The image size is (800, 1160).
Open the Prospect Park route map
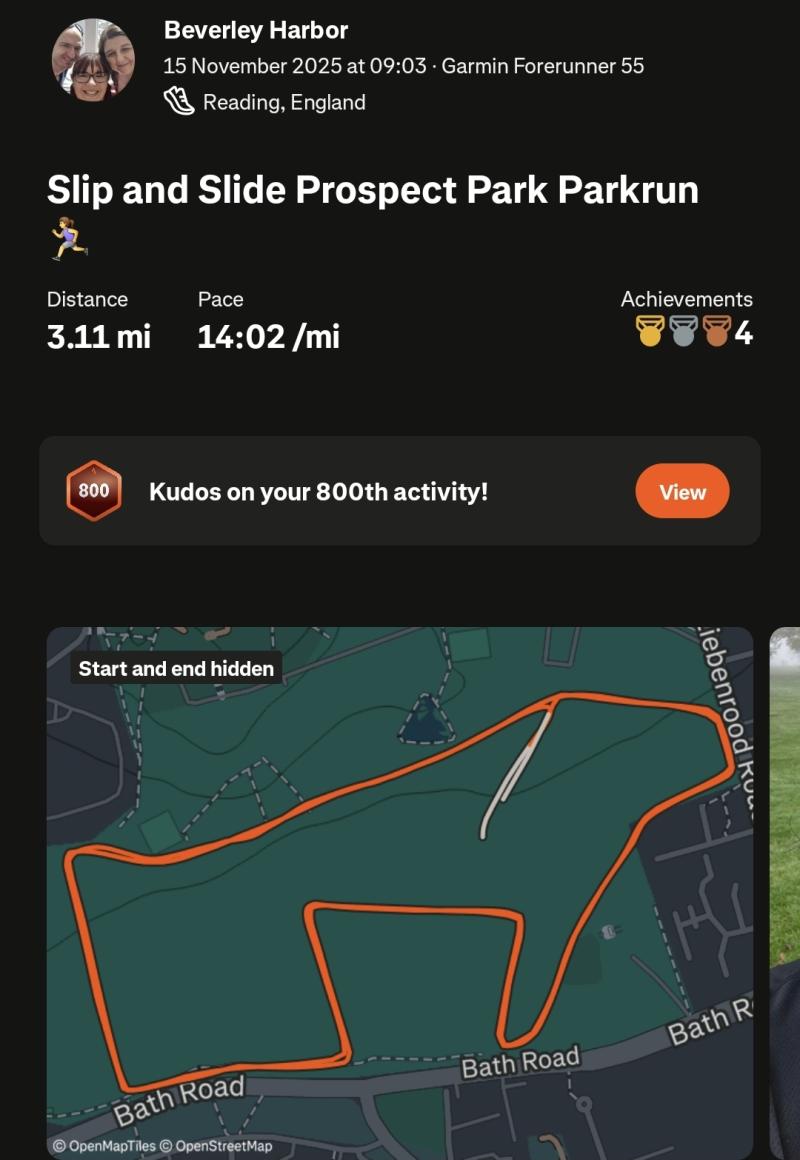pyautogui.click(x=400, y=890)
